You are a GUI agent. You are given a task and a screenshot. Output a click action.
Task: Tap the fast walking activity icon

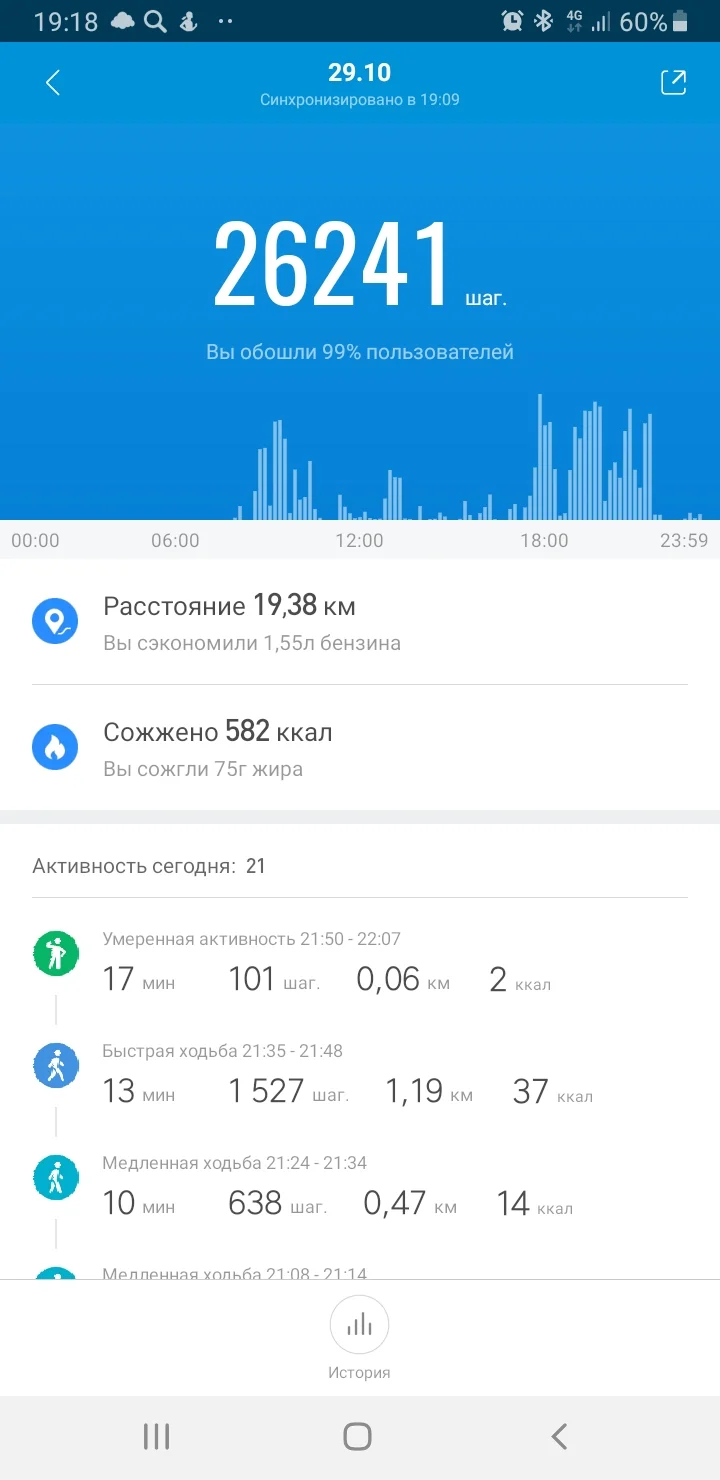point(55,1065)
